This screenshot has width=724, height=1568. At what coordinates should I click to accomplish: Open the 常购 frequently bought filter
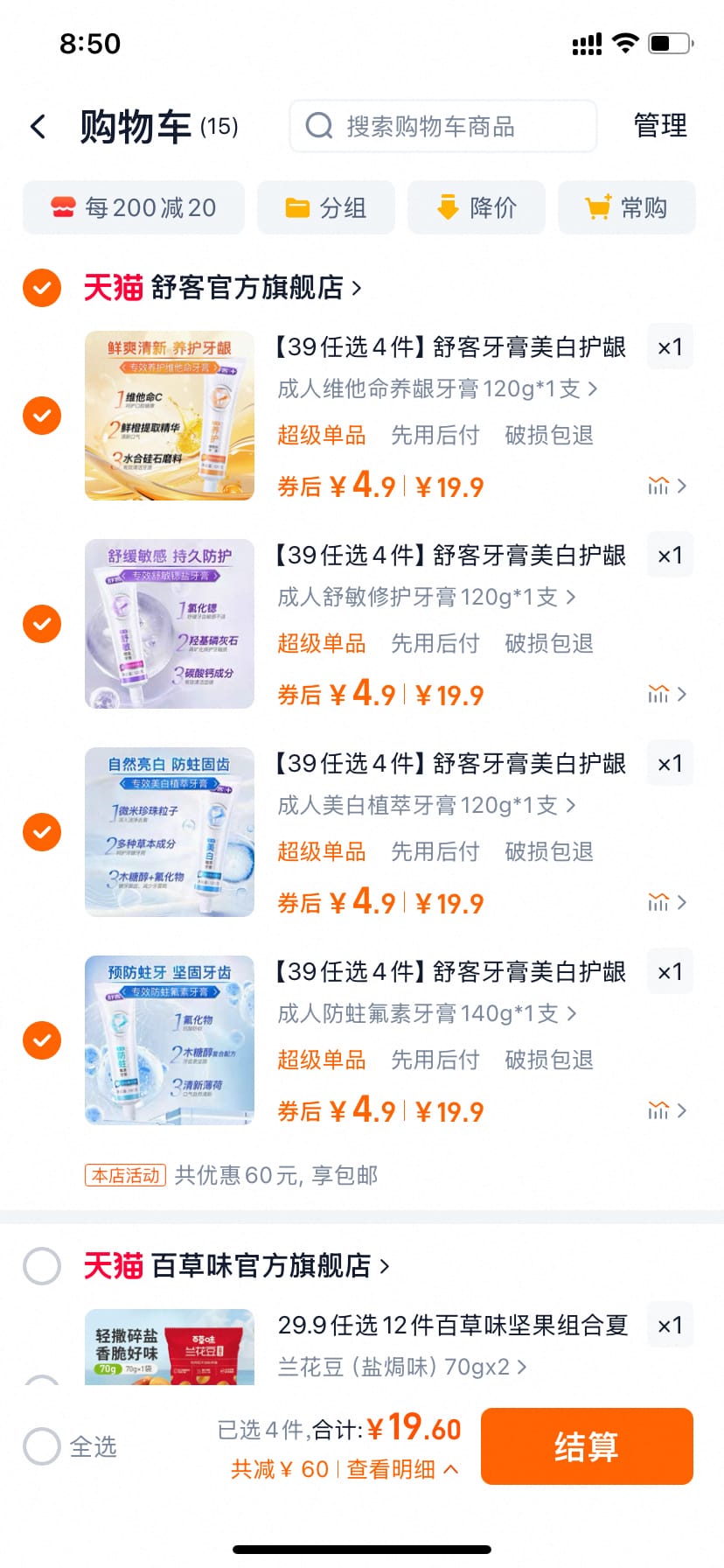pyautogui.click(x=627, y=207)
